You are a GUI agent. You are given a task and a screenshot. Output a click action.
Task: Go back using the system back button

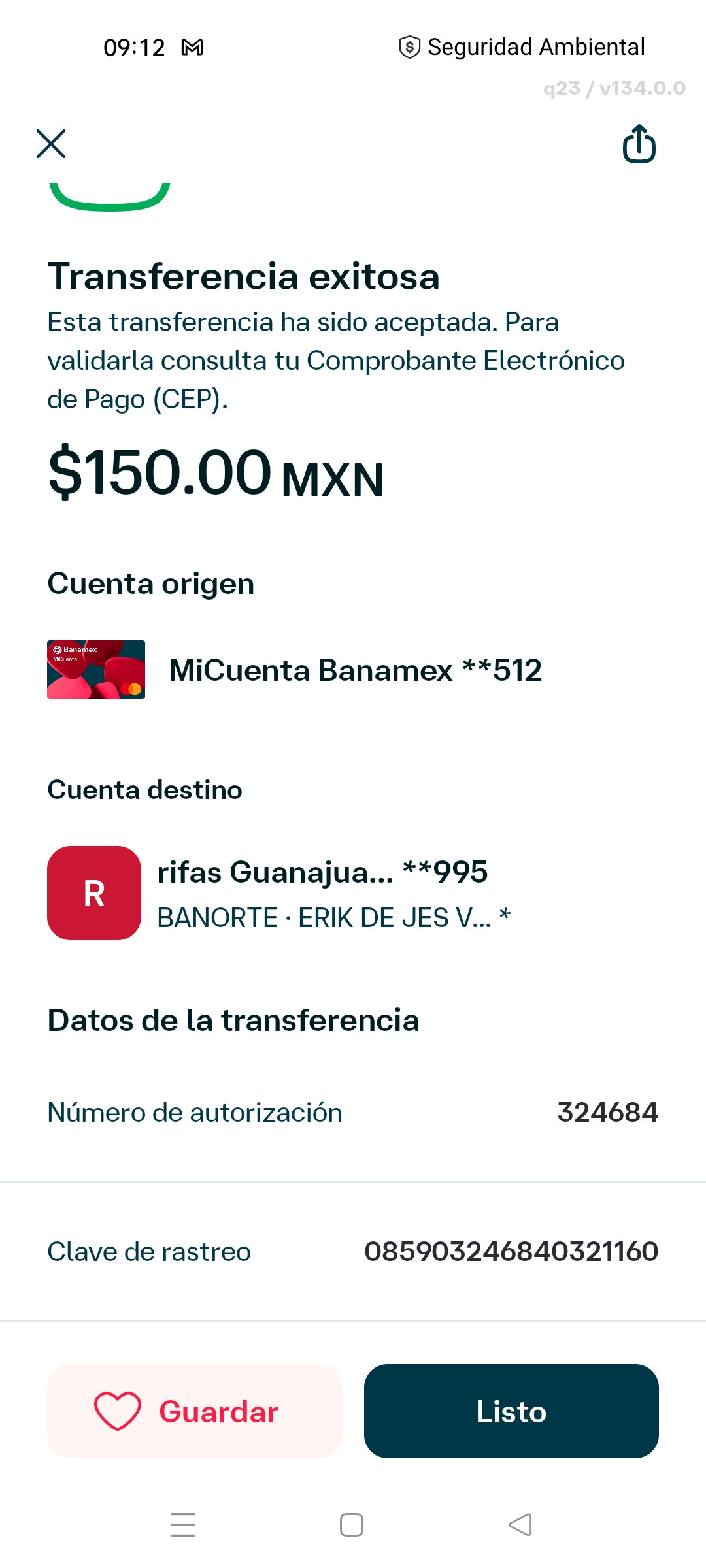pos(520,1525)
